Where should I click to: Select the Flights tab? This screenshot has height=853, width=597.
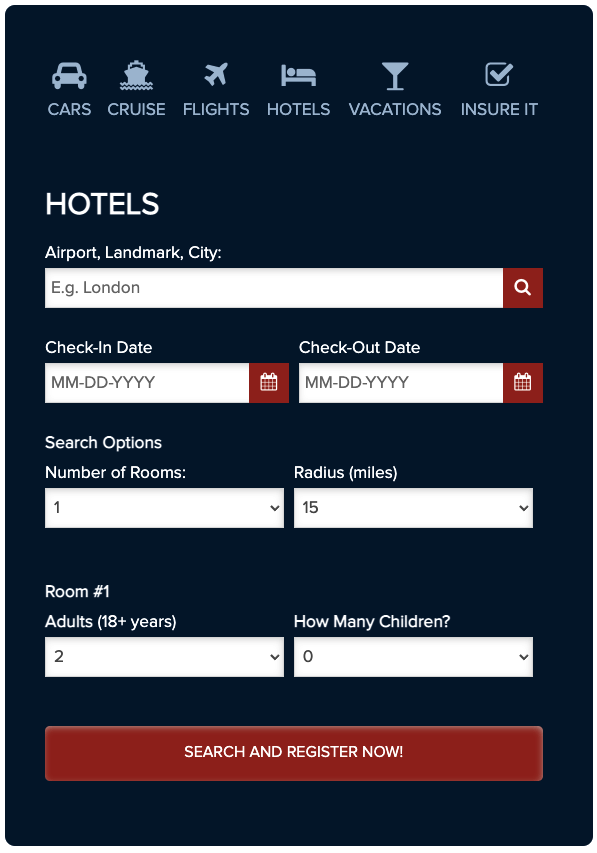click(x=216, y=89)
